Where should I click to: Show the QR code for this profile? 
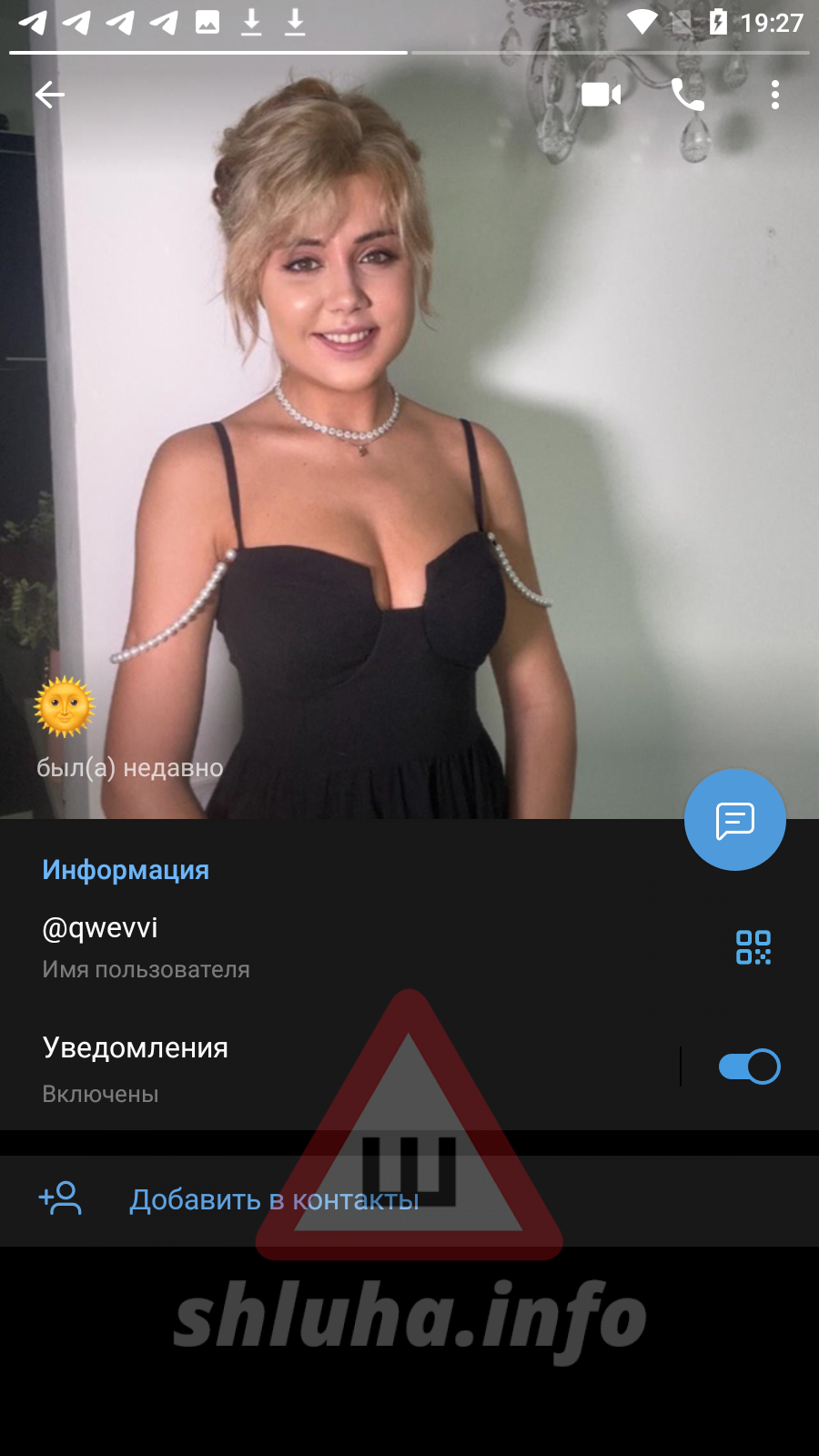753,947
